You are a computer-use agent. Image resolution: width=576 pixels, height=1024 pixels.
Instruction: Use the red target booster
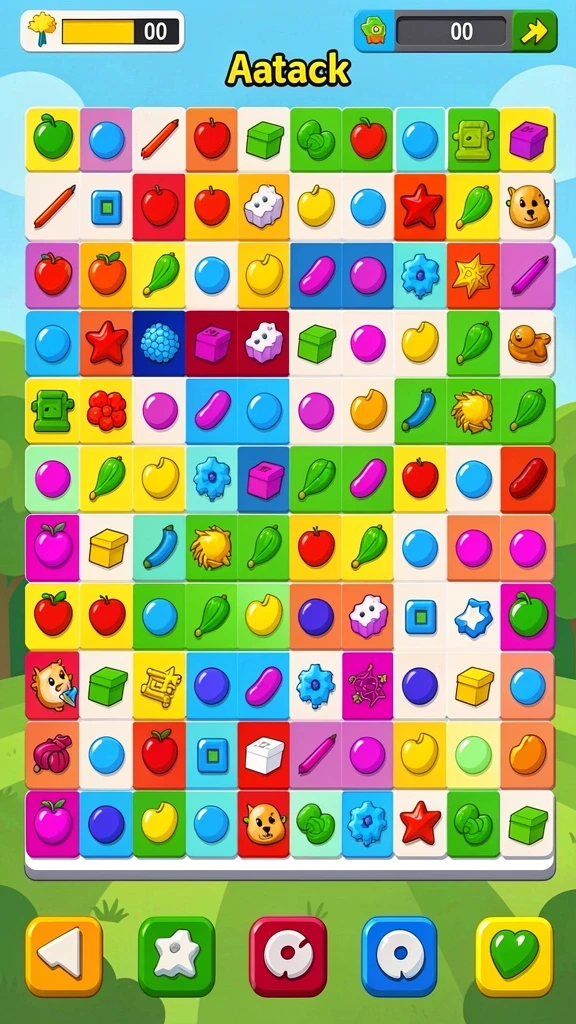pyautogui.click(x=288, y=956)
